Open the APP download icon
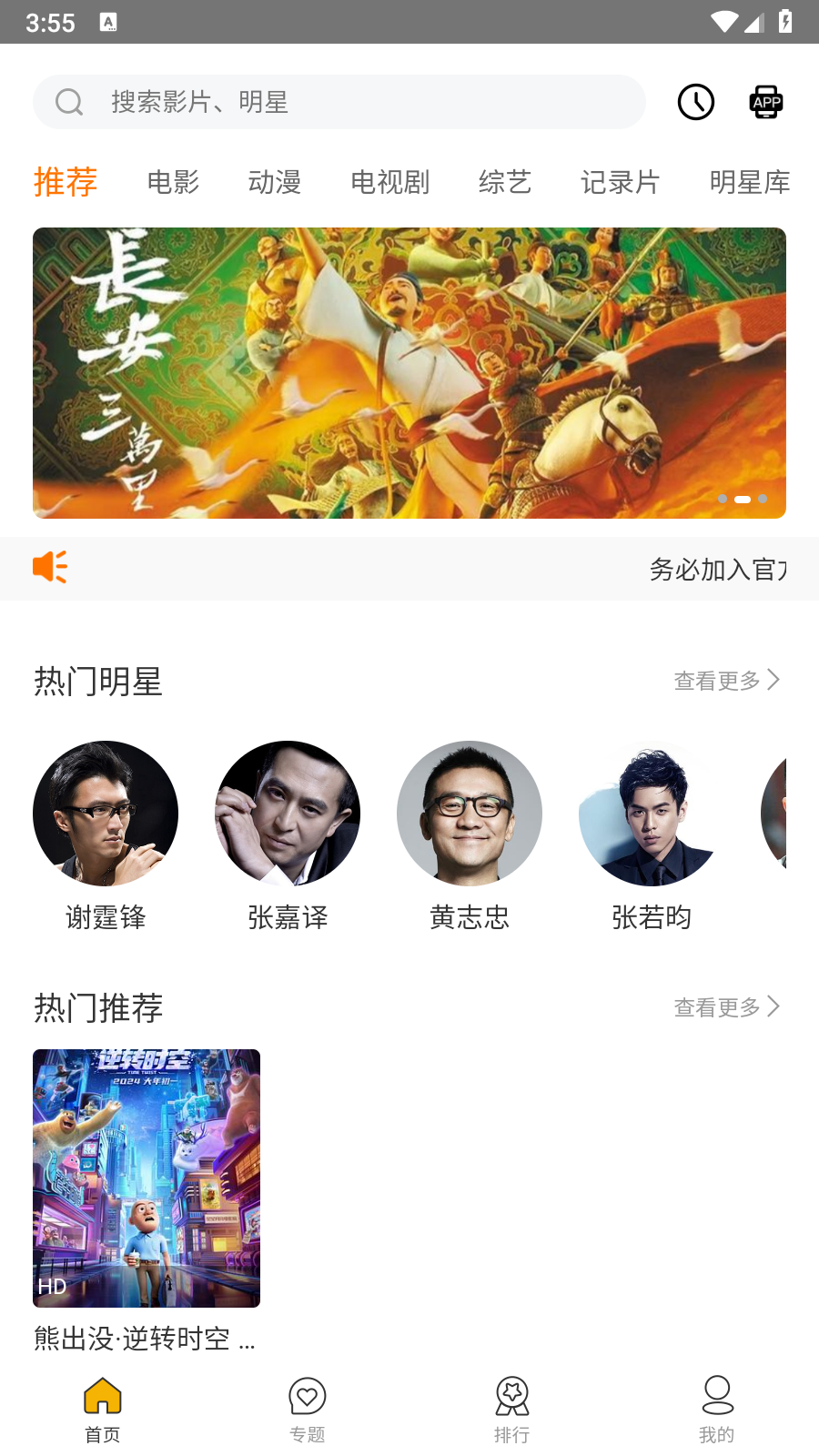 766,102
